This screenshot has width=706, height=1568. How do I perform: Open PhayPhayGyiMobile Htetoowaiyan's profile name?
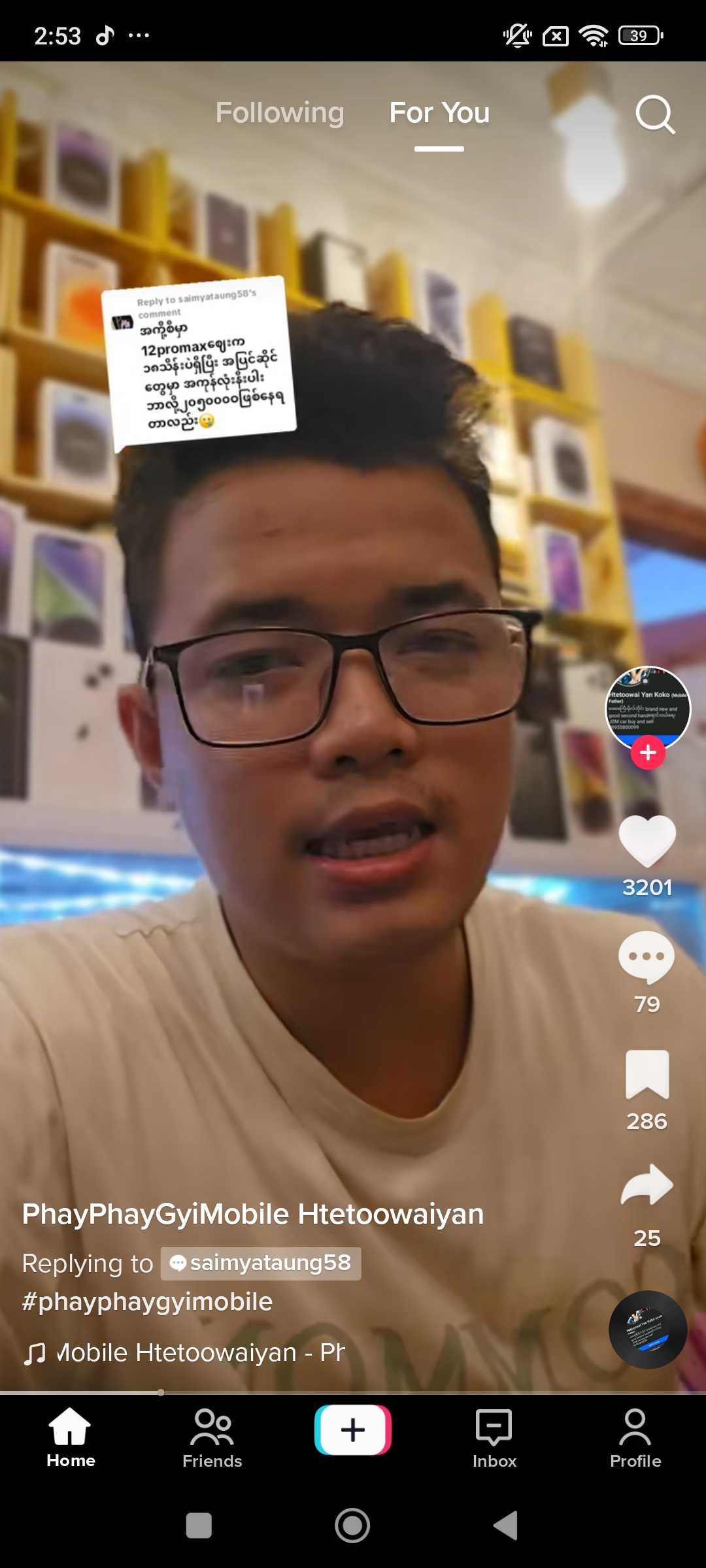253,1214
